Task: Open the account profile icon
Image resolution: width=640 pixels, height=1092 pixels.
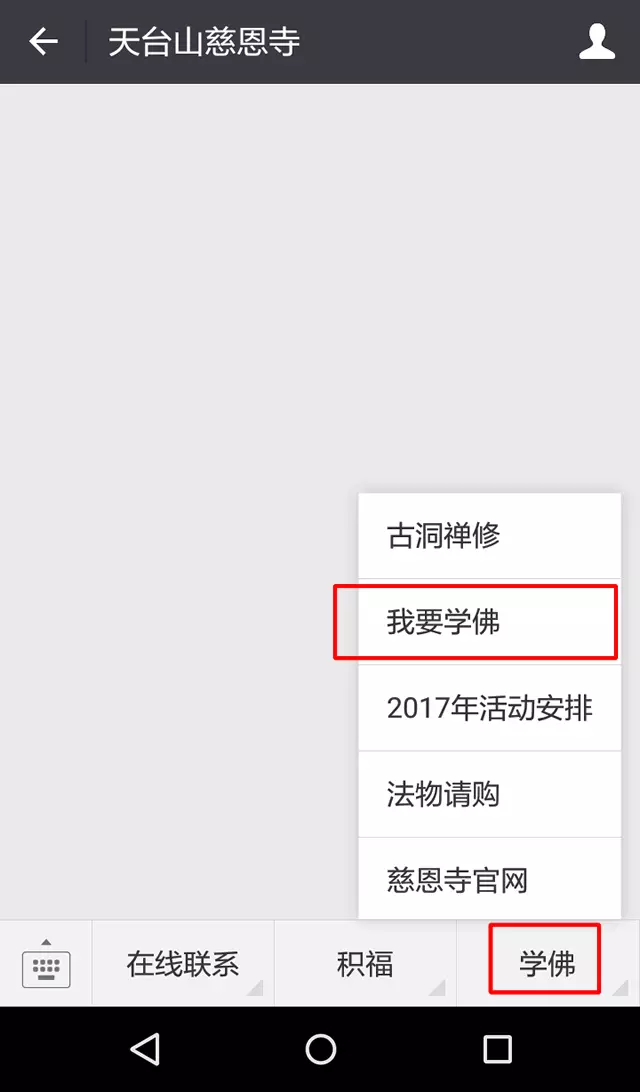Action: coord(597,42)
